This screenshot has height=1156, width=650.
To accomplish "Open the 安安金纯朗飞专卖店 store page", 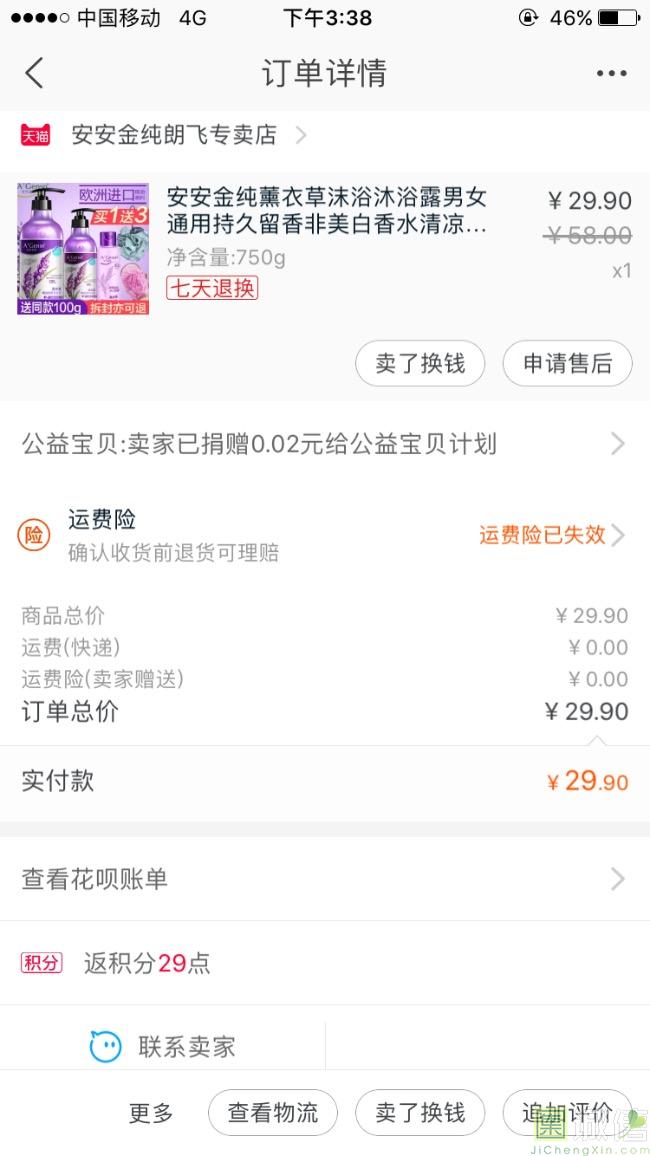I will click(x=174, y=135).
